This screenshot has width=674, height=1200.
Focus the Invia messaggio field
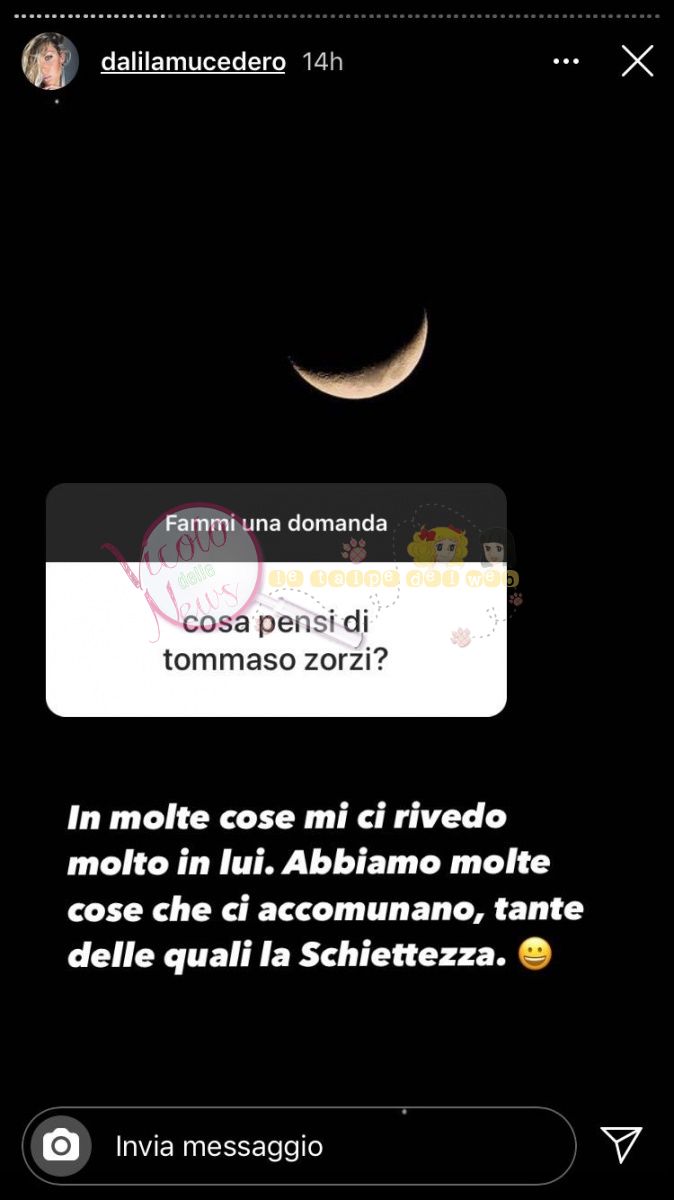[x=300, y=1145]
